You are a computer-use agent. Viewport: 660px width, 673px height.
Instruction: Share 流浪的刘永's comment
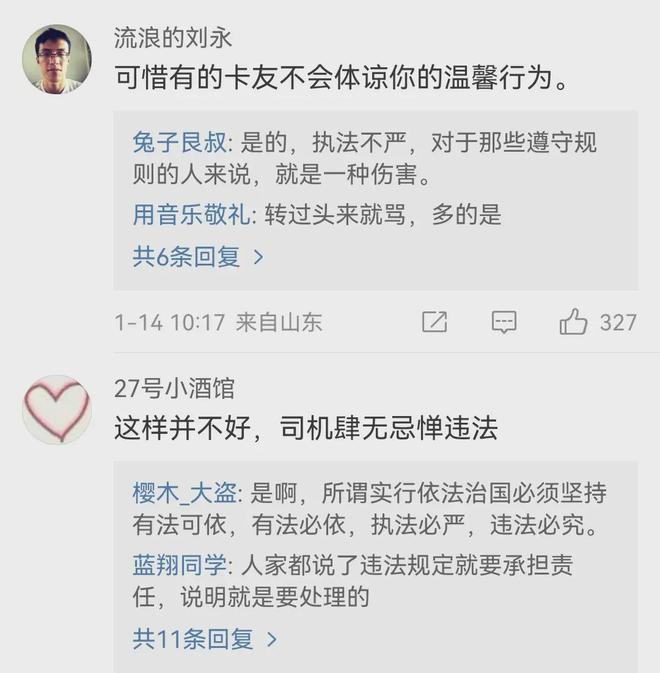(434, 322)
